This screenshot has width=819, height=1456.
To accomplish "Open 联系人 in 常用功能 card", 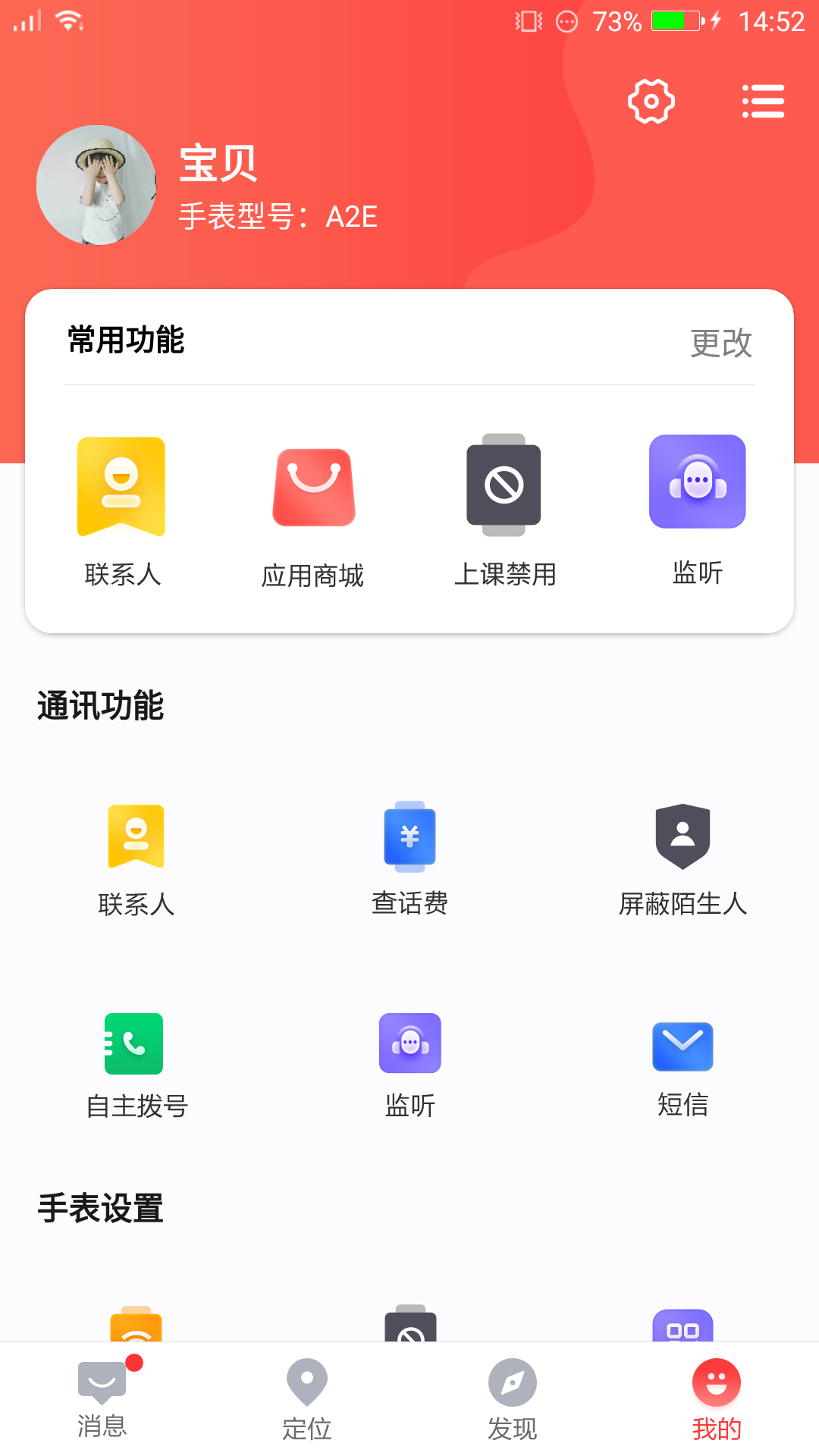I will click(x=121, y=508).
